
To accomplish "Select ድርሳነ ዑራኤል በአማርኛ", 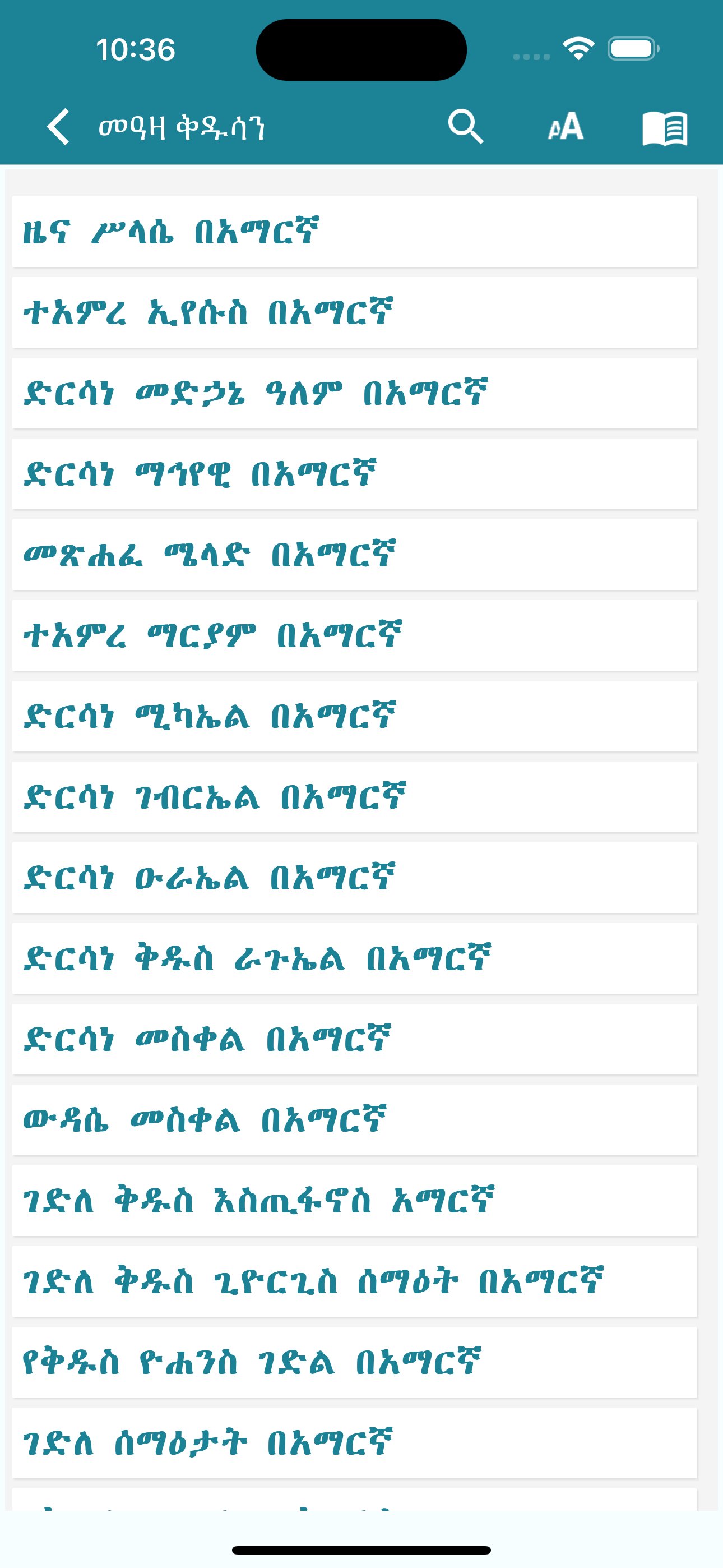I will [x=354, y=878].
